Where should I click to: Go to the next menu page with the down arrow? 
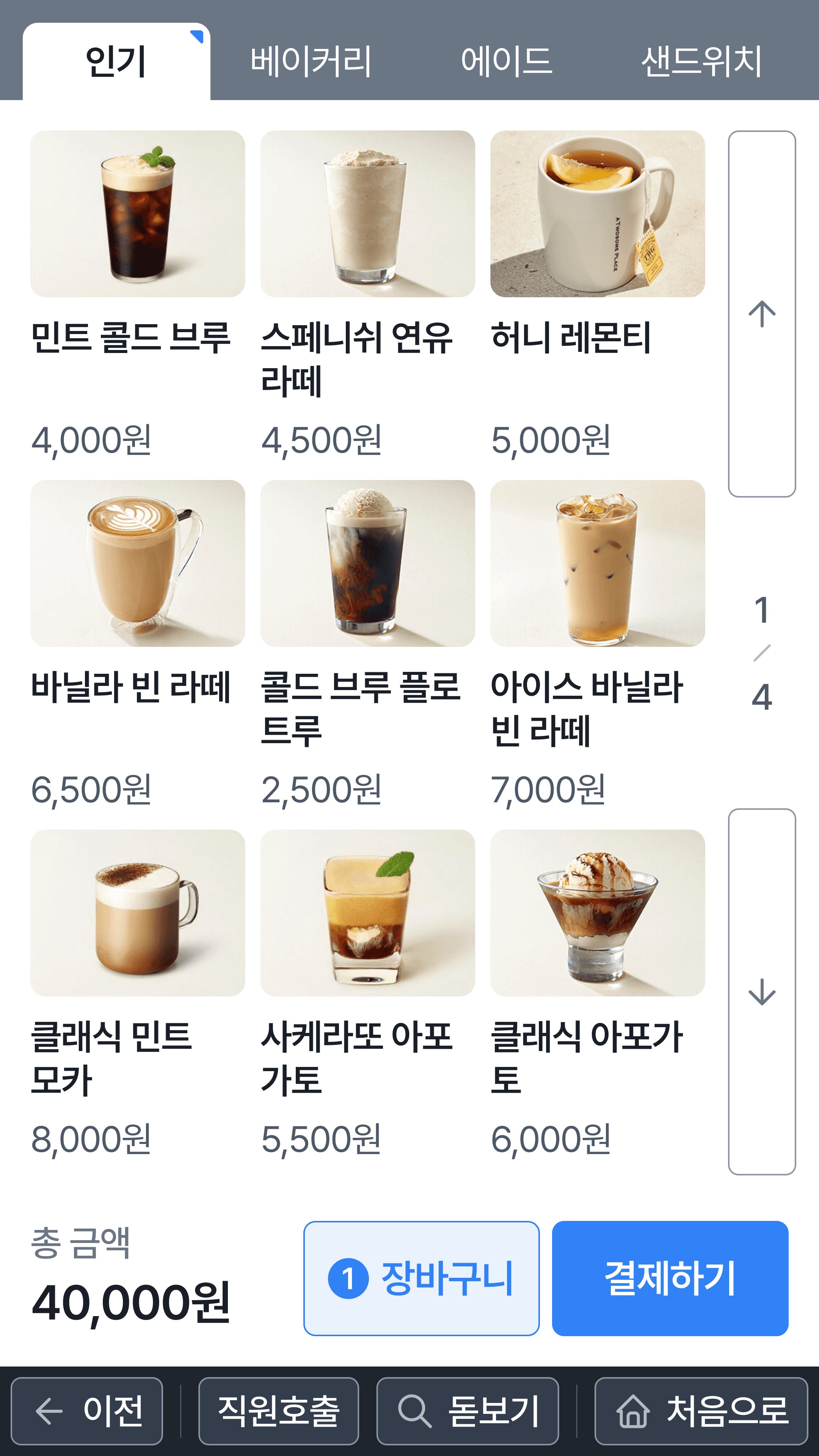click(x=761, y=992)
